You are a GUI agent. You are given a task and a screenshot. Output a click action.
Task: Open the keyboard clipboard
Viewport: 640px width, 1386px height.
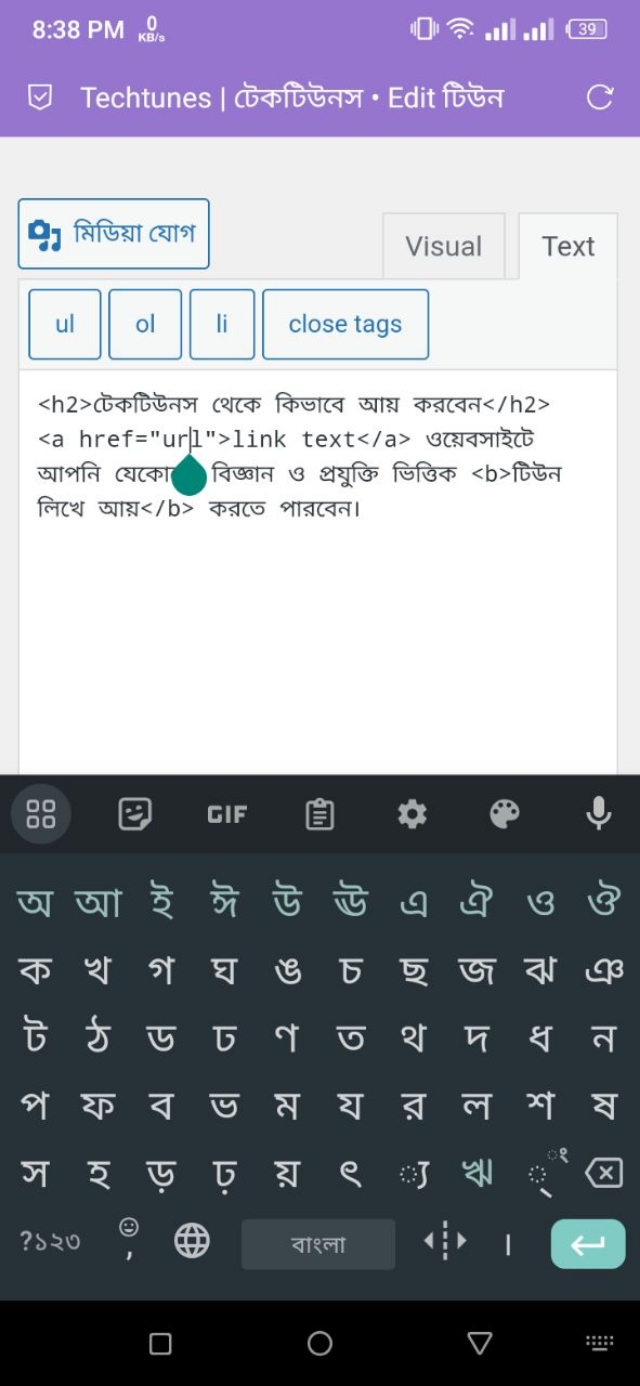(319, 814)
